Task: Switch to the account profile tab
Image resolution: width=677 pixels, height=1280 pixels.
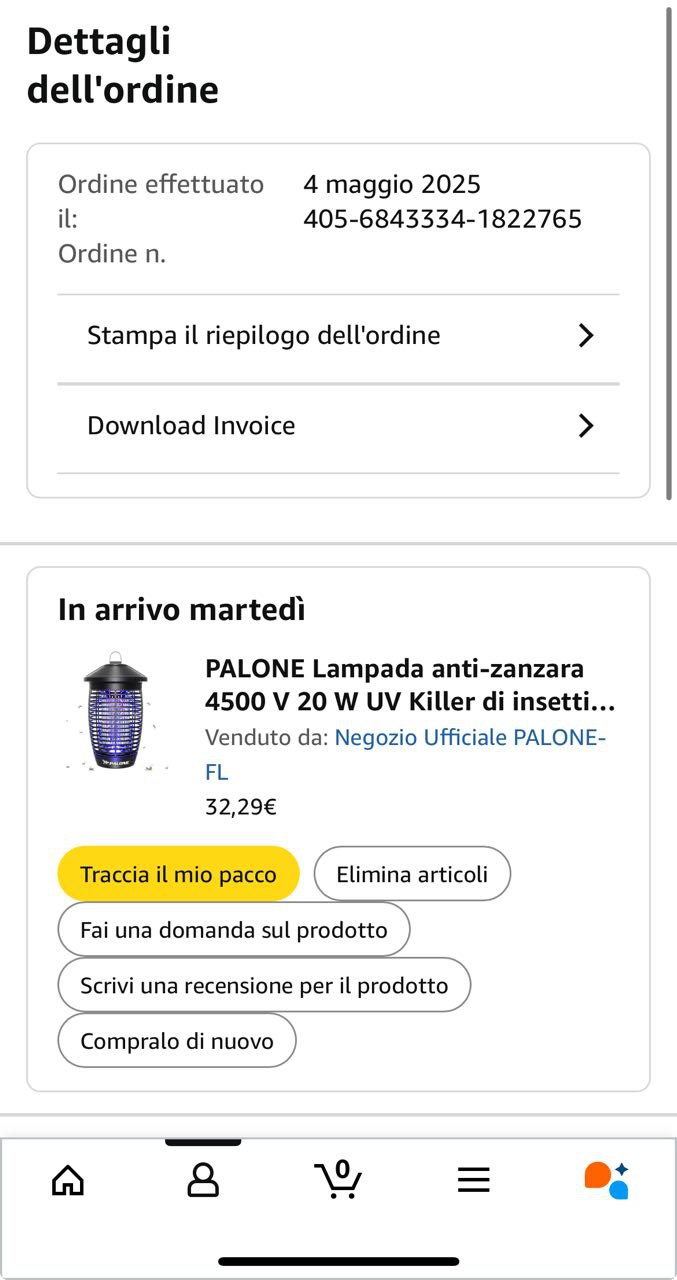Action: (203, 1181)
